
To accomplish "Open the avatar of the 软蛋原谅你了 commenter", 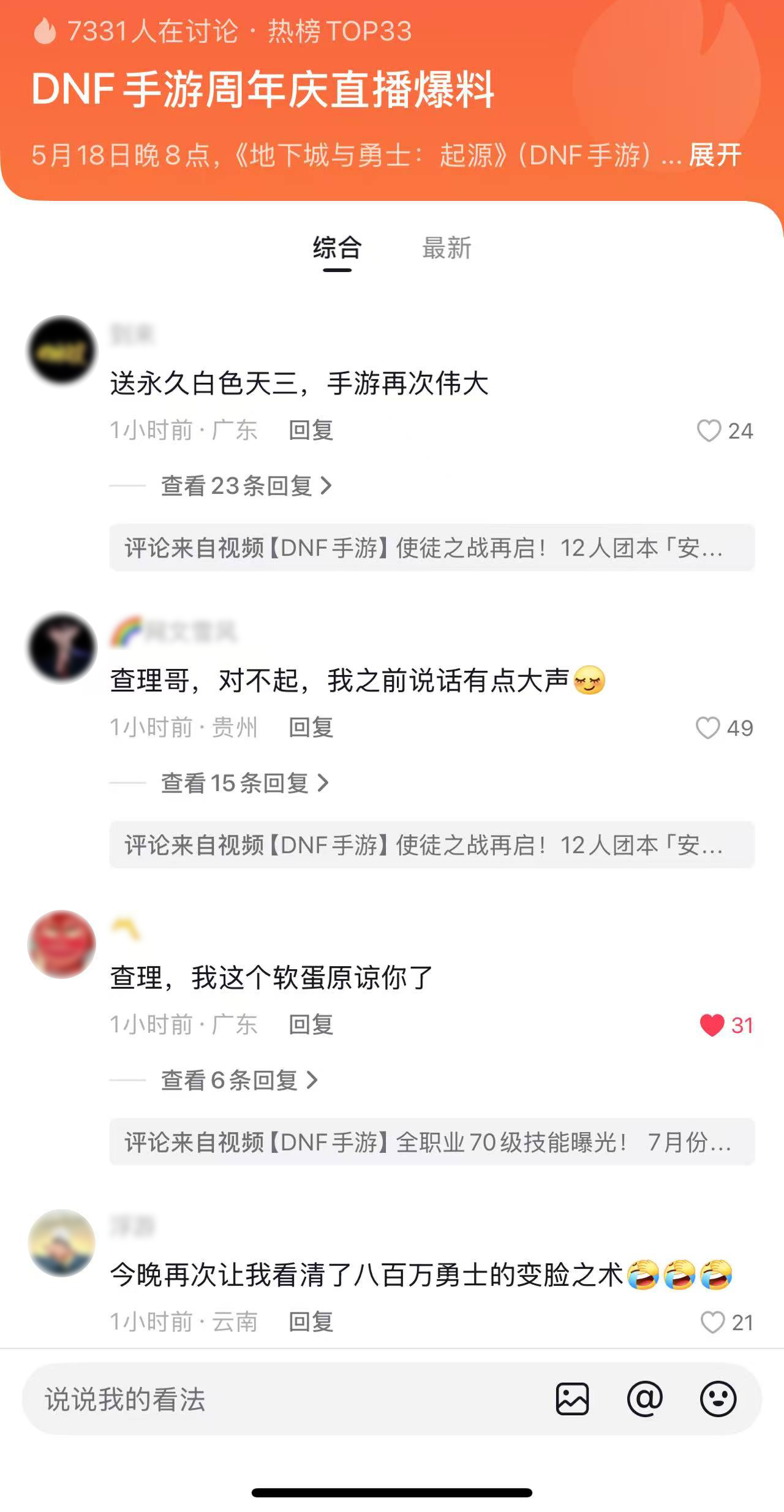I will 62,944.
